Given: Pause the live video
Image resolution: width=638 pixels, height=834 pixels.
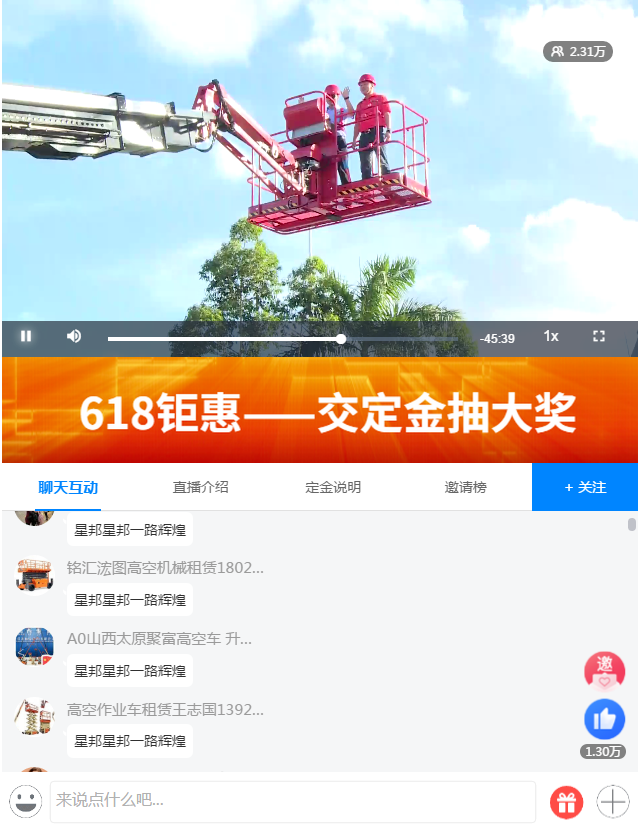Looking at the screenshot, I should pyautogui.click(x=26, y=336).
